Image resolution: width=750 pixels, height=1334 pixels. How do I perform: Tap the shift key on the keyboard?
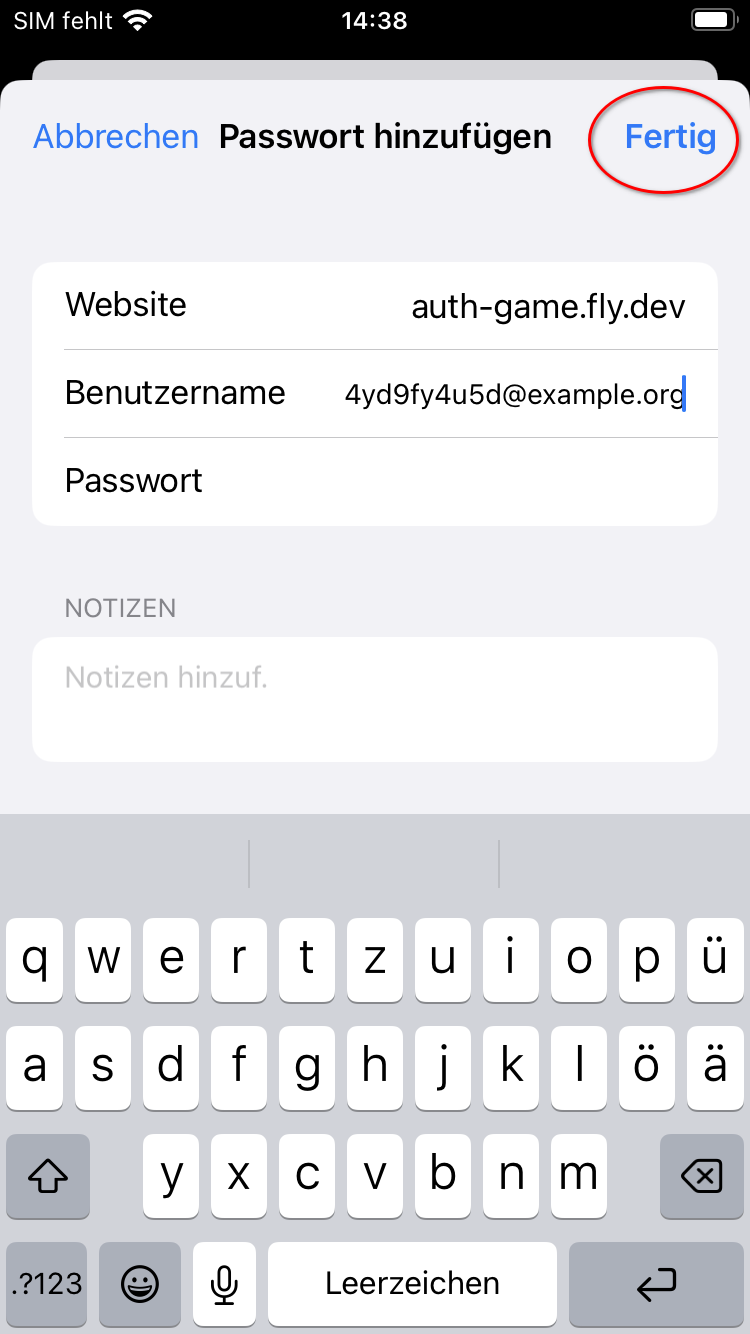[x=48, y=1176]
